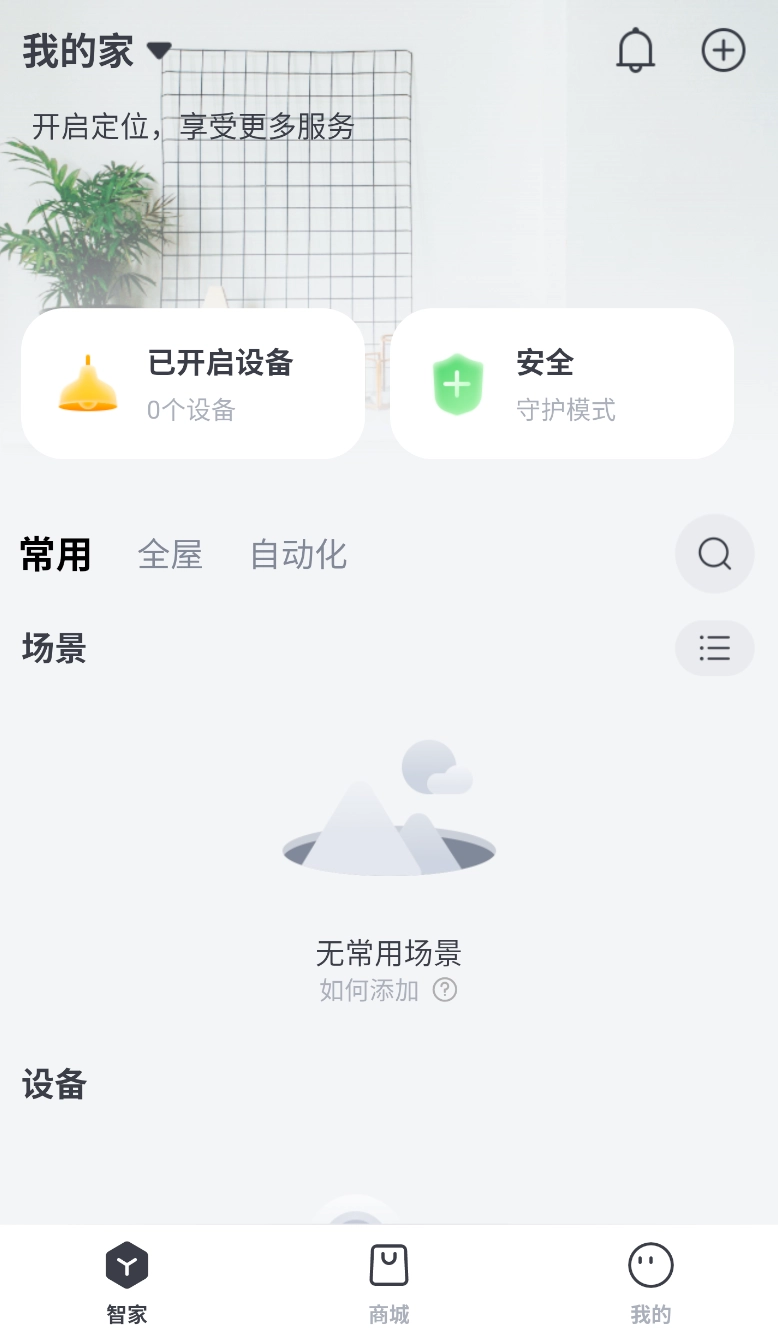Open the 商城 mall shopping bag icon
The image size is (778, 1331).
pos(388,1264)
